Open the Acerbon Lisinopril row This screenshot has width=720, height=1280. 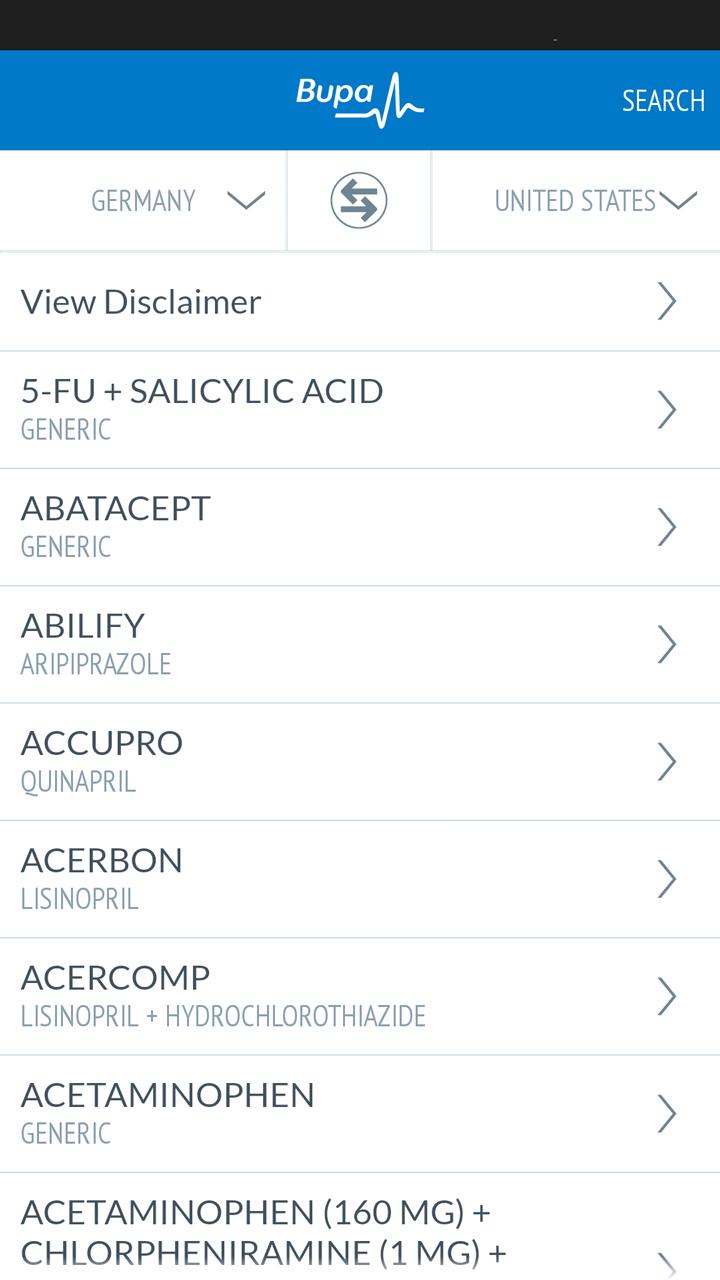click(x=360, y=878)
